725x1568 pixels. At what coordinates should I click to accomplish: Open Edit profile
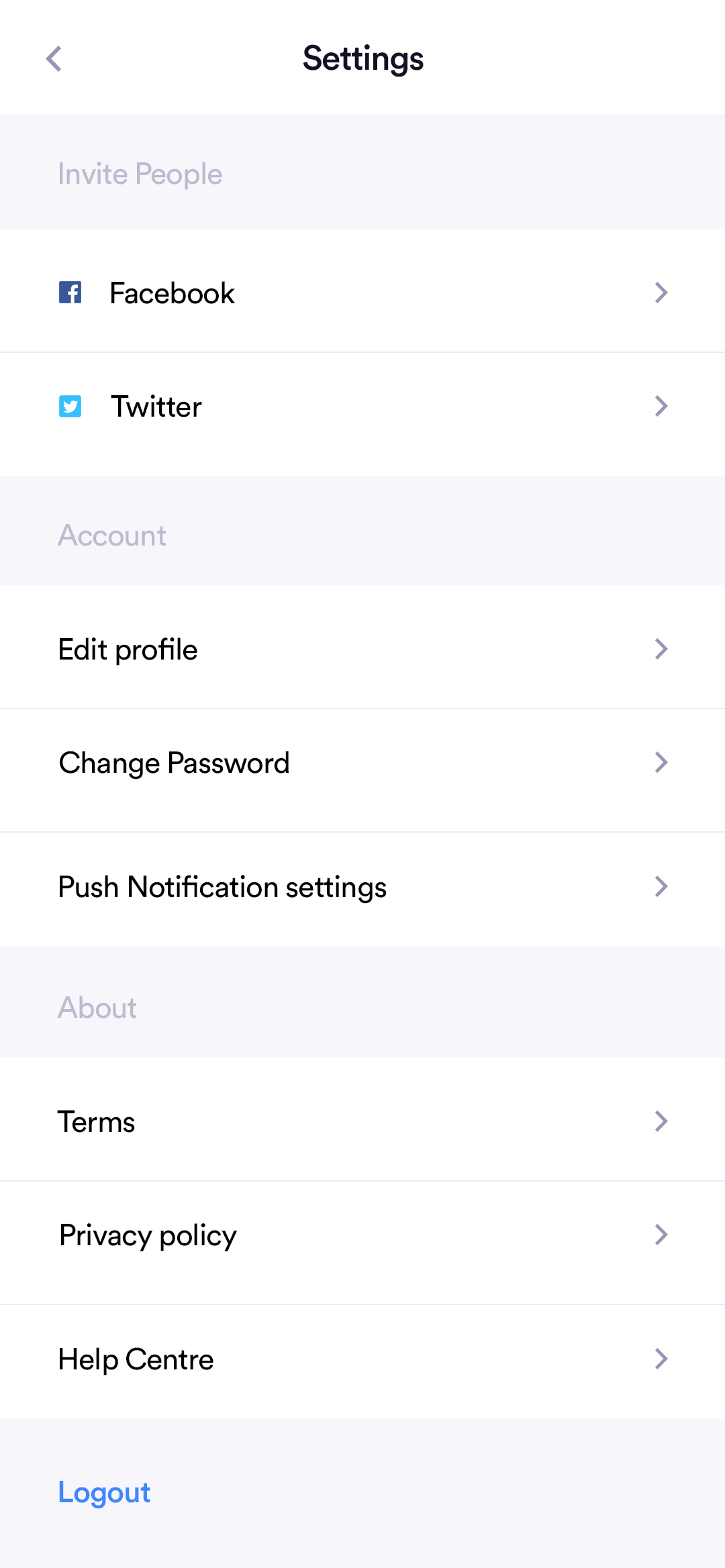[362, 649]
